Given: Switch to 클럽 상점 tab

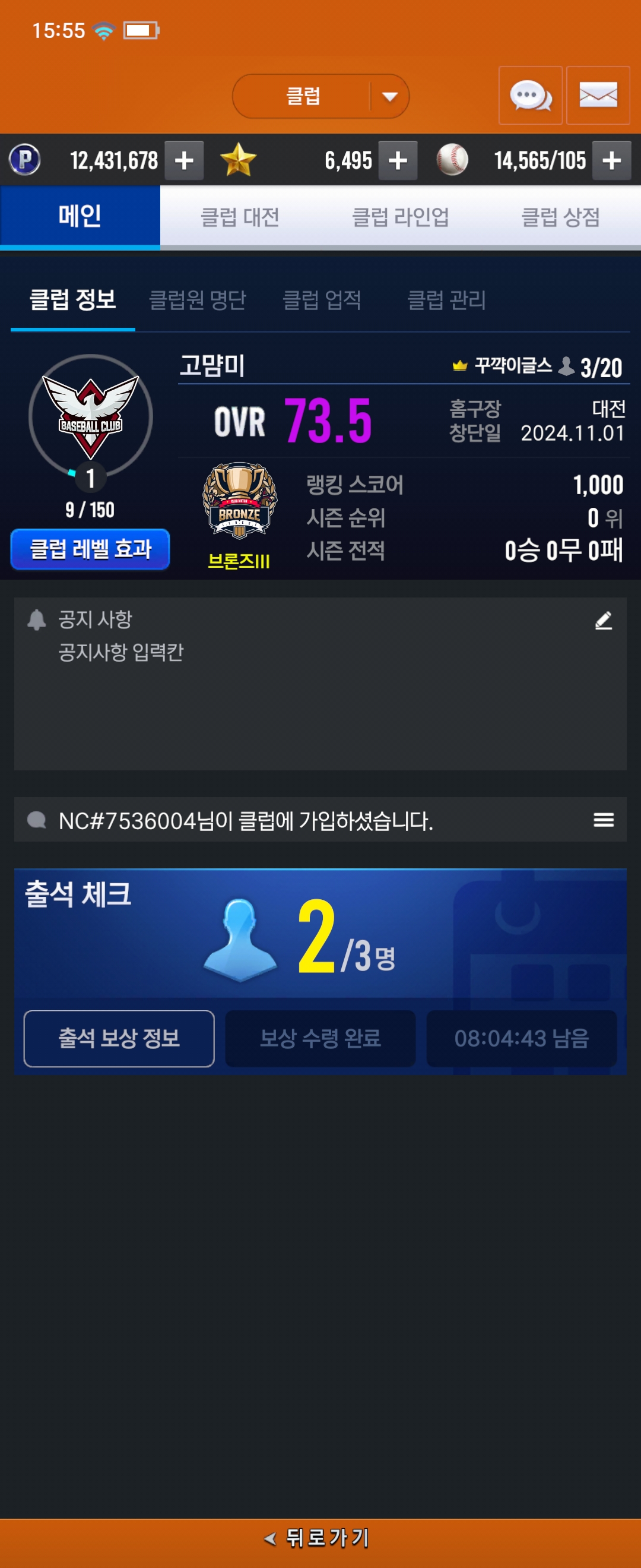Looking at the screenshot, I should click(560, 217).
